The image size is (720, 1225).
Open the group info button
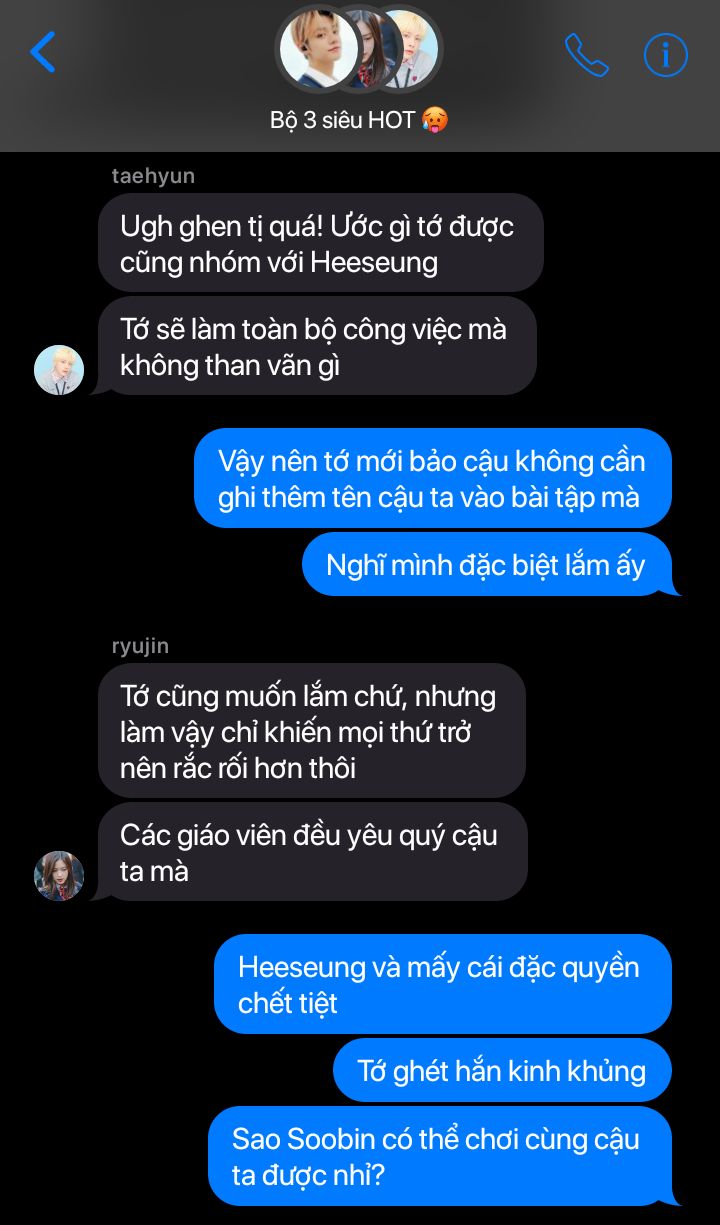pos(666,54)
